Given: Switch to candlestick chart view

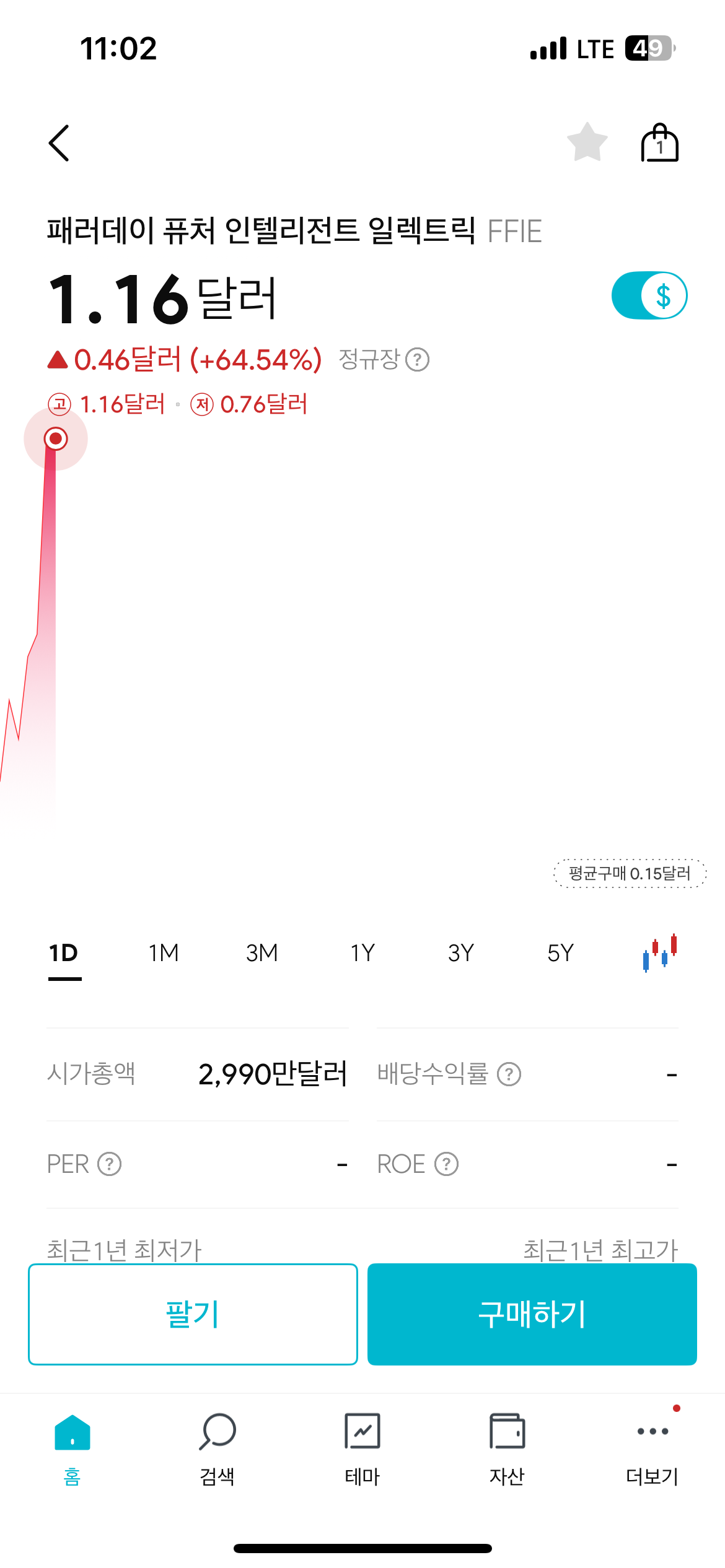Looking at the screenshot, I should click(x=660, y=952).
